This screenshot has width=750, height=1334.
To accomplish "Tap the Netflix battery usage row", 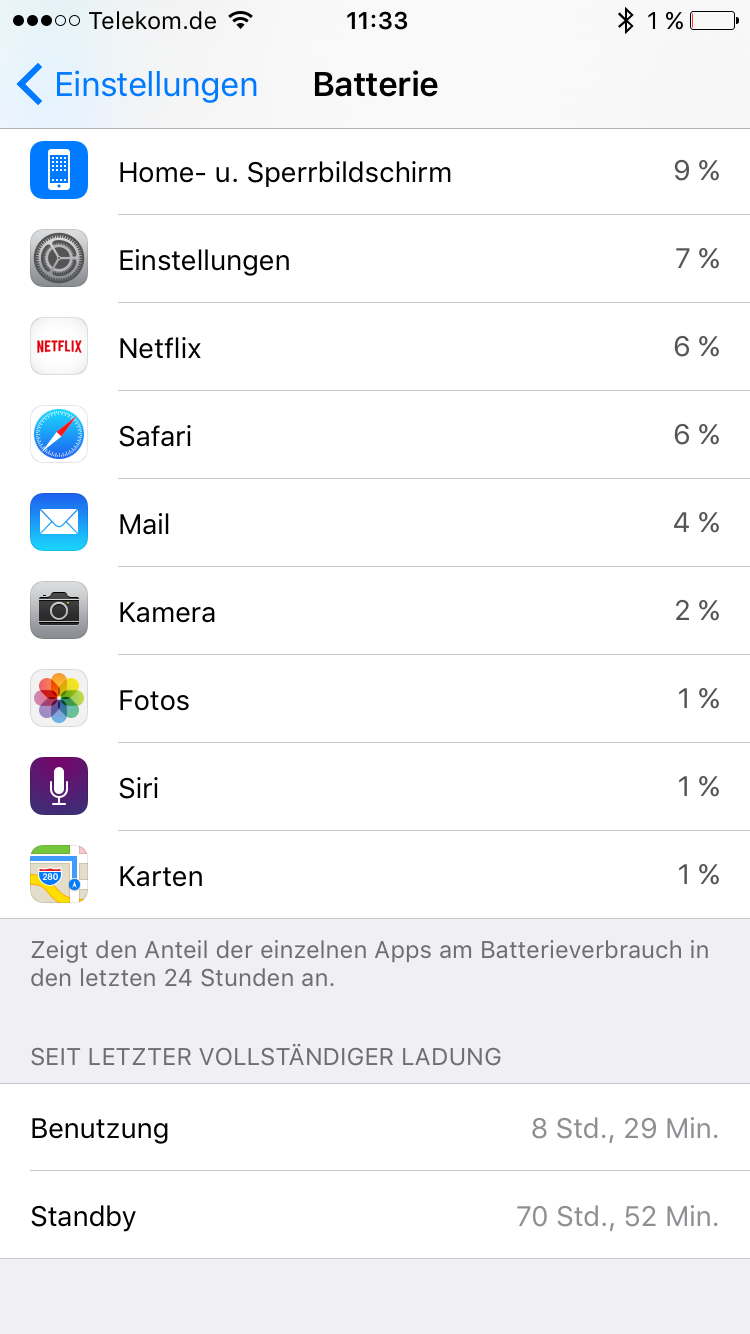I will point(375,347).
